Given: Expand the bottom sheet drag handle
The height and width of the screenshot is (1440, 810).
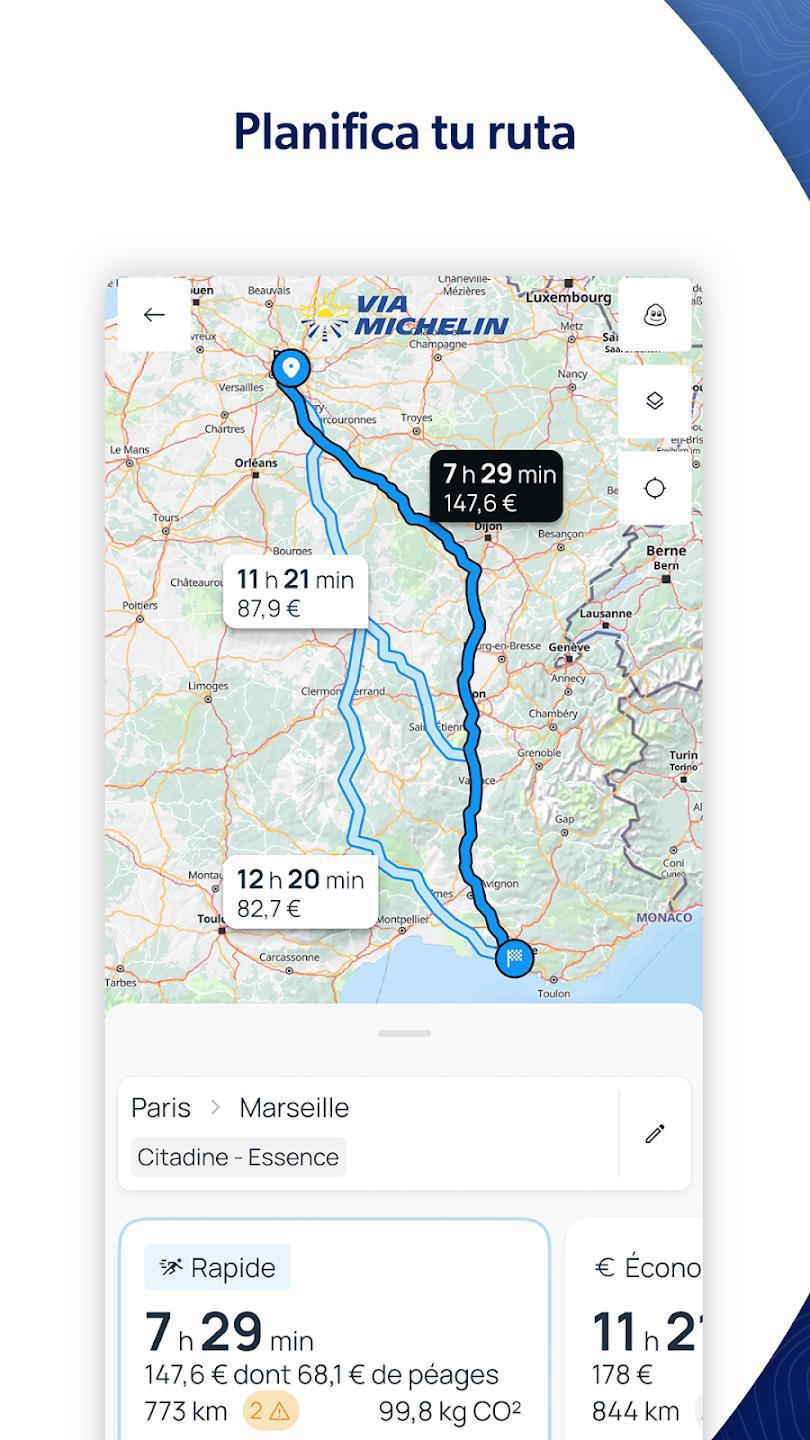Looking at the screenshot, I should pos(404,1035).
